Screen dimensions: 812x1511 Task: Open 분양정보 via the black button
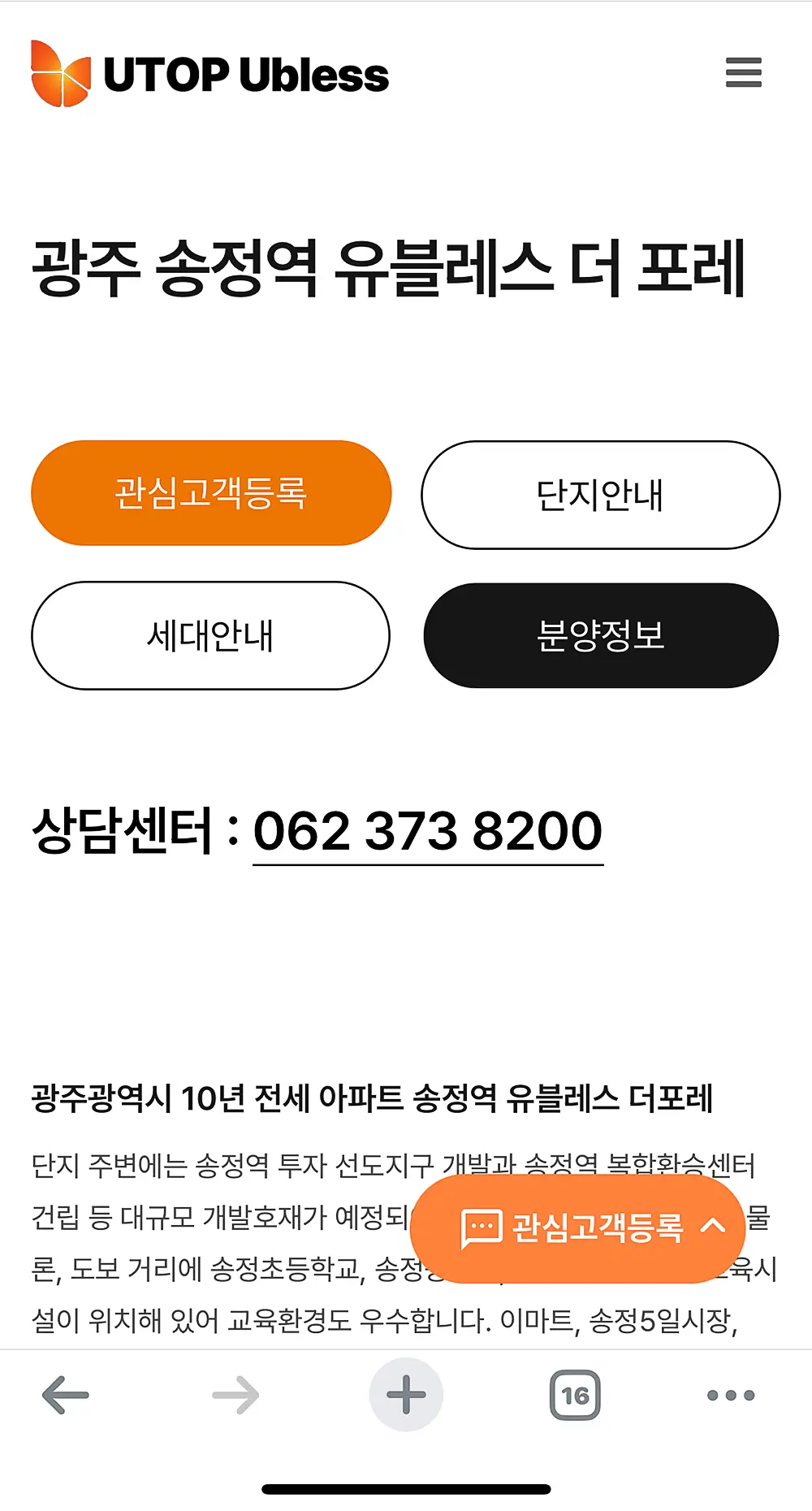[x=601, y=636]
